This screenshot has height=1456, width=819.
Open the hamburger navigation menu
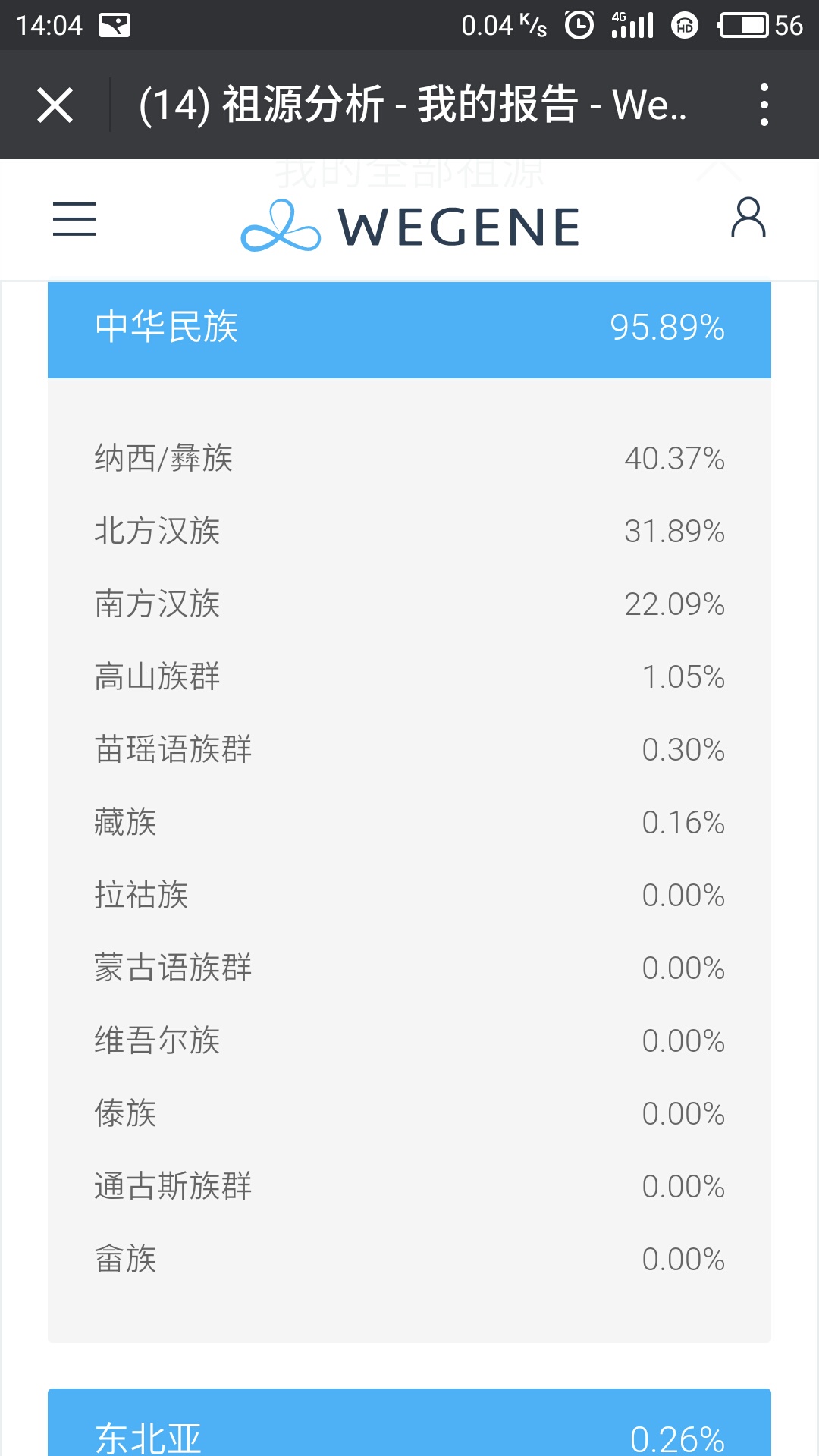click(x=74, y=219)
